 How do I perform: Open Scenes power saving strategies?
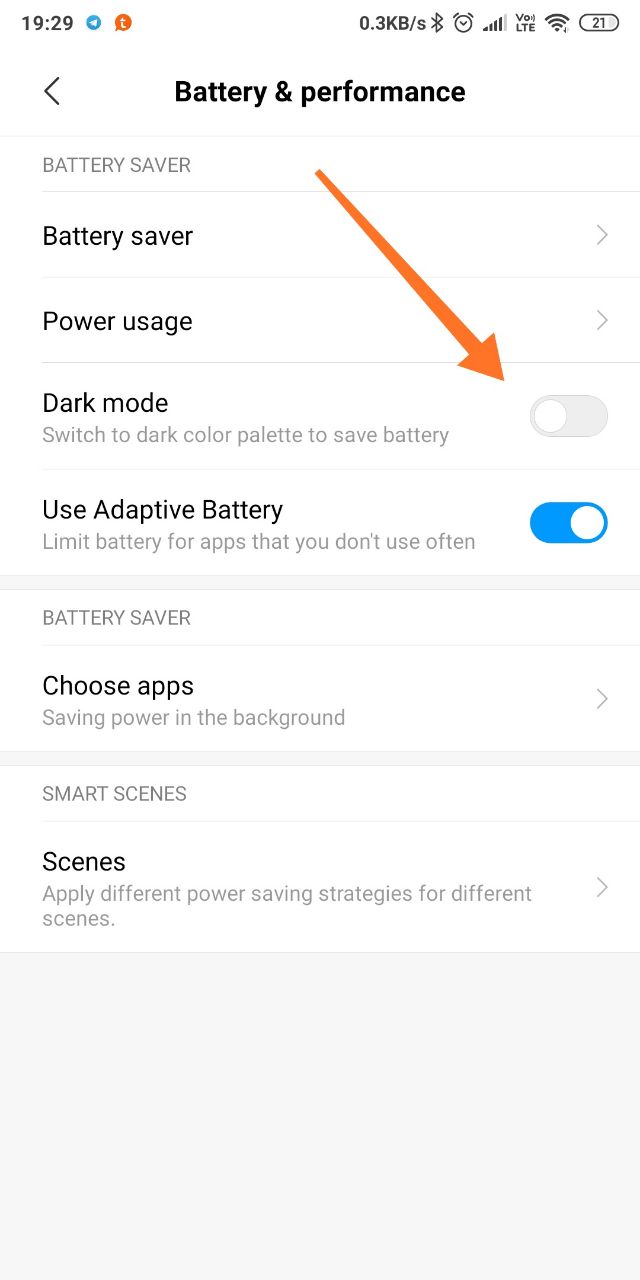click(x=320, y=887)
